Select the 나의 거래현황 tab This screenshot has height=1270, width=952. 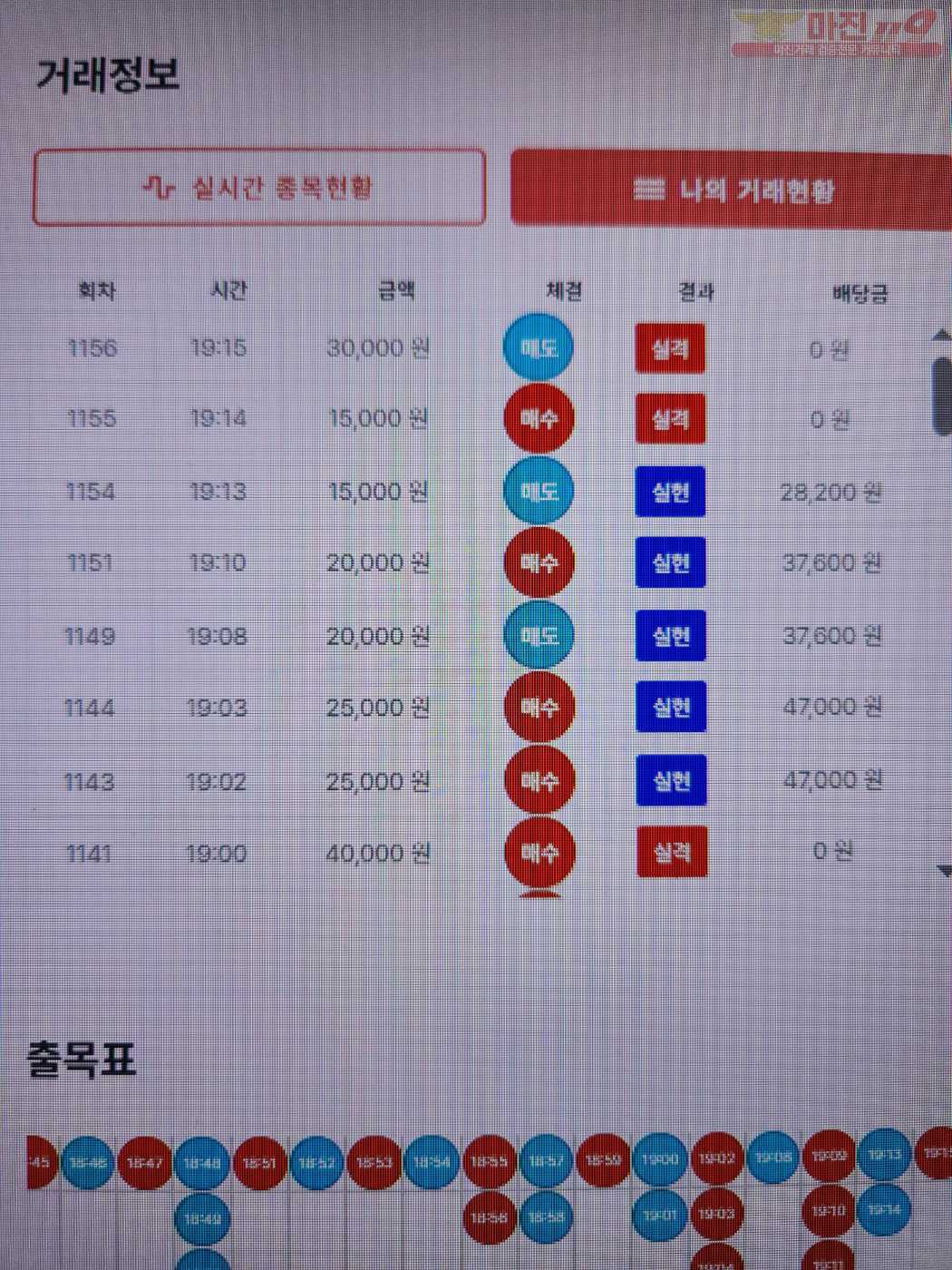click(731, 190)
